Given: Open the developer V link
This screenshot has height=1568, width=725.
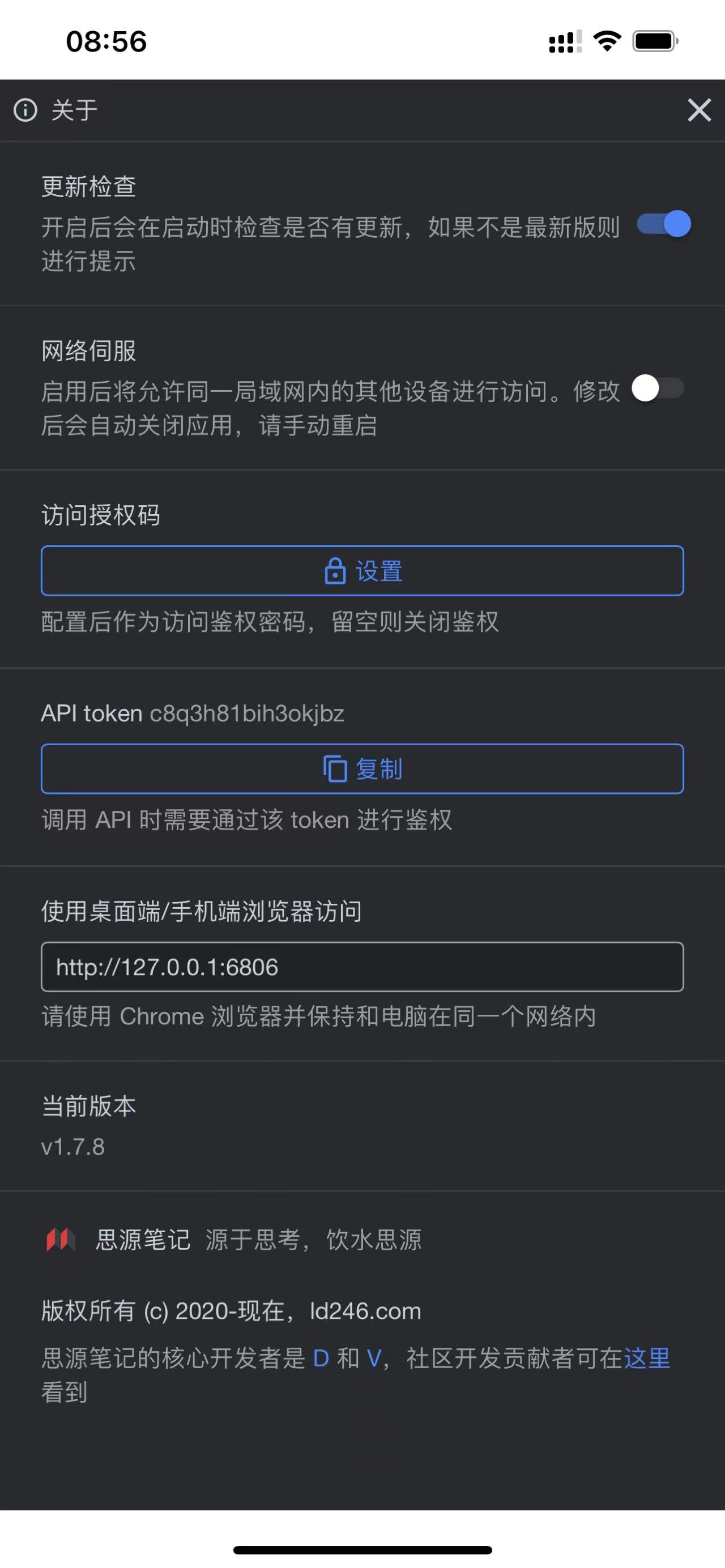Looking at the screenshot, I should pos(375,1357).
